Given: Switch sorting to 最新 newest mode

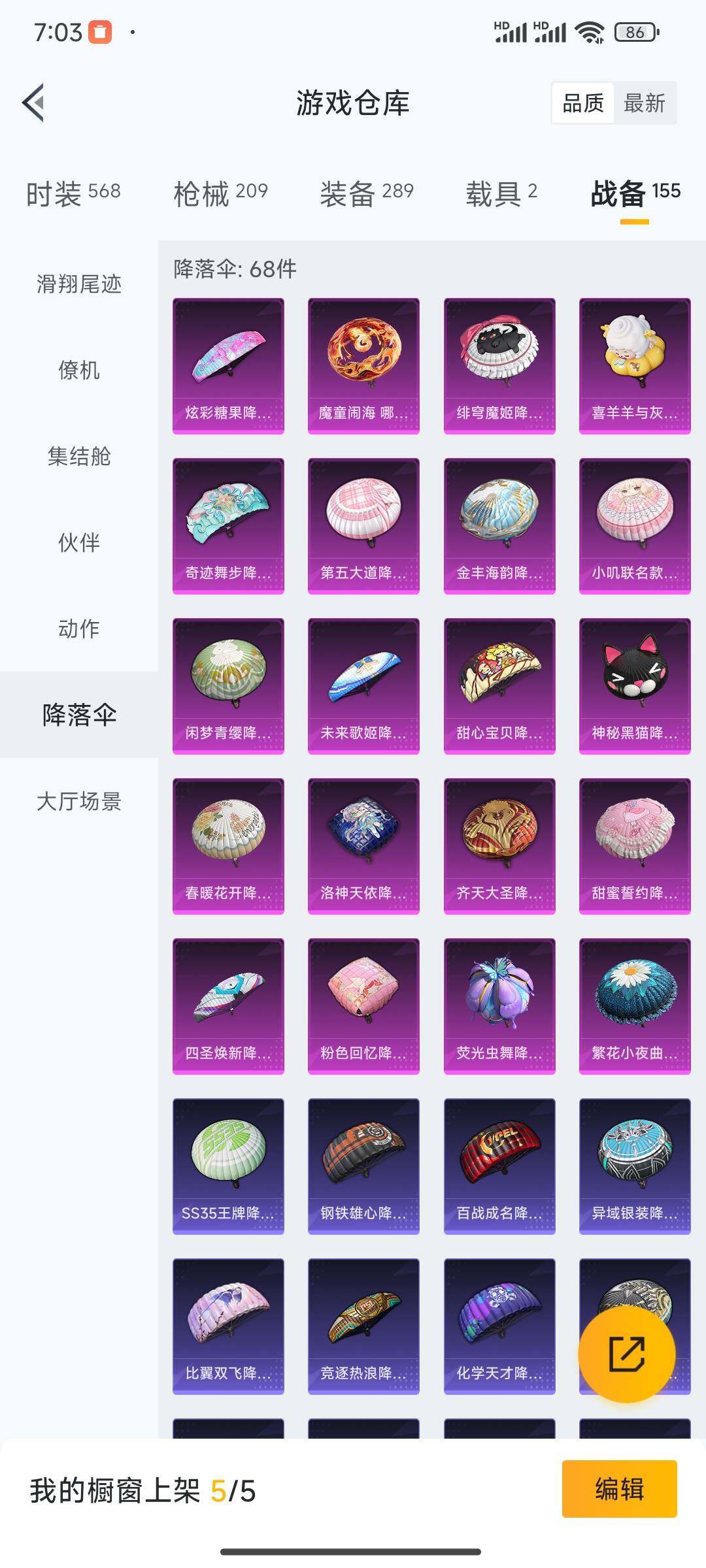Looking at the screenshot, I should pos(644,103).
